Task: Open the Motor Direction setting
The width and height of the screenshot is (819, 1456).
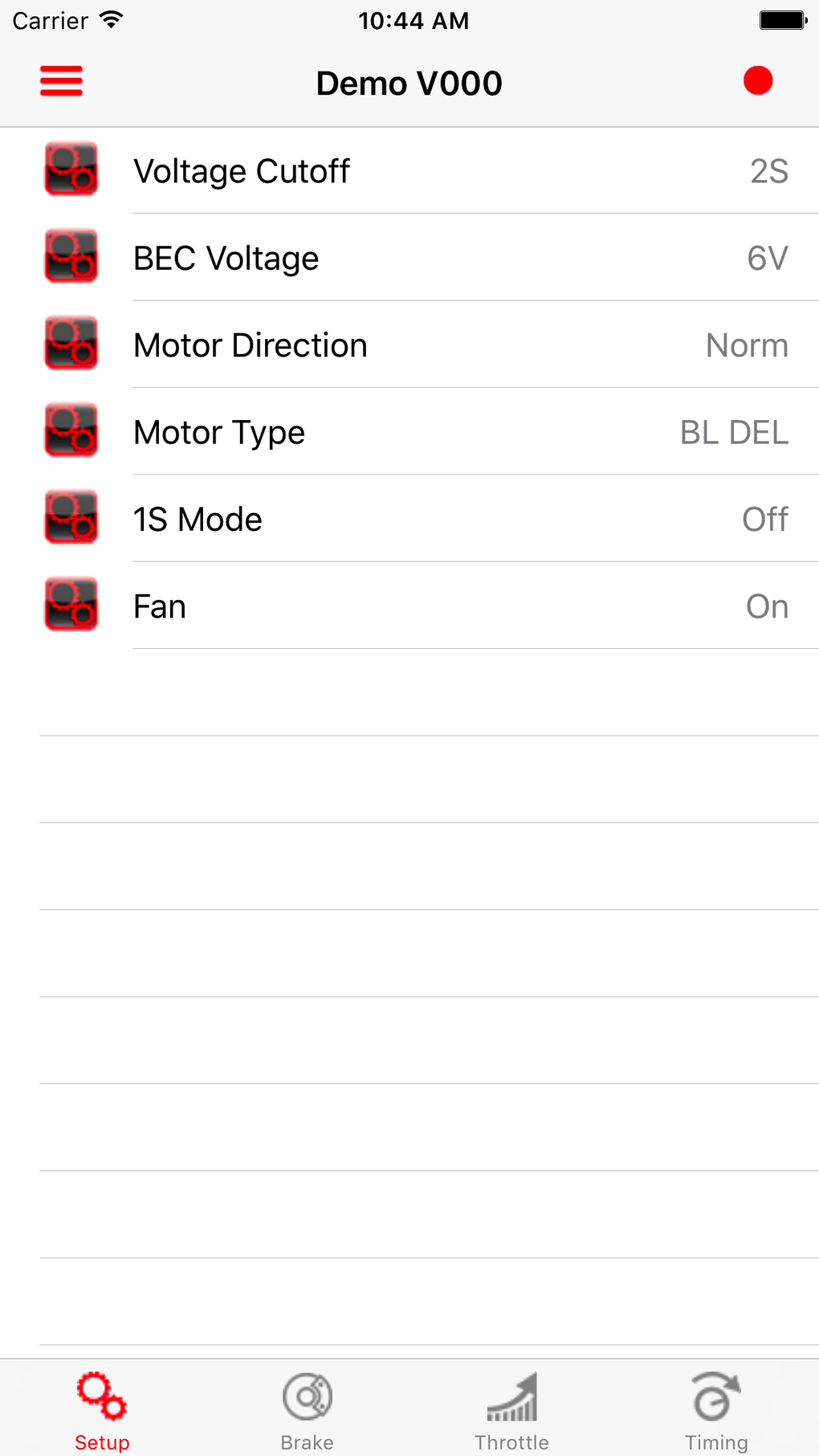Action: (409, 345)
